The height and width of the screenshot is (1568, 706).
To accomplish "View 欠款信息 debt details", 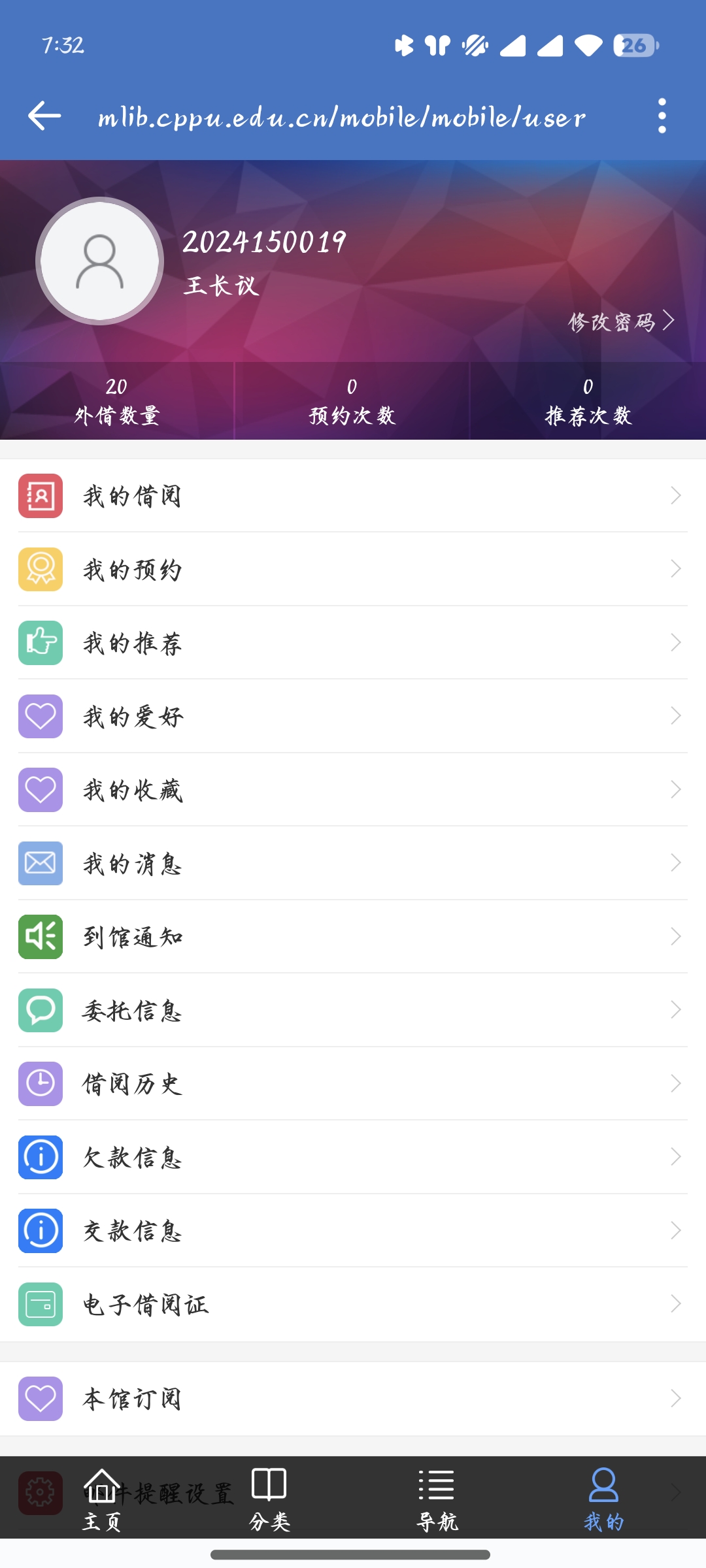I will coord(353,1157).
